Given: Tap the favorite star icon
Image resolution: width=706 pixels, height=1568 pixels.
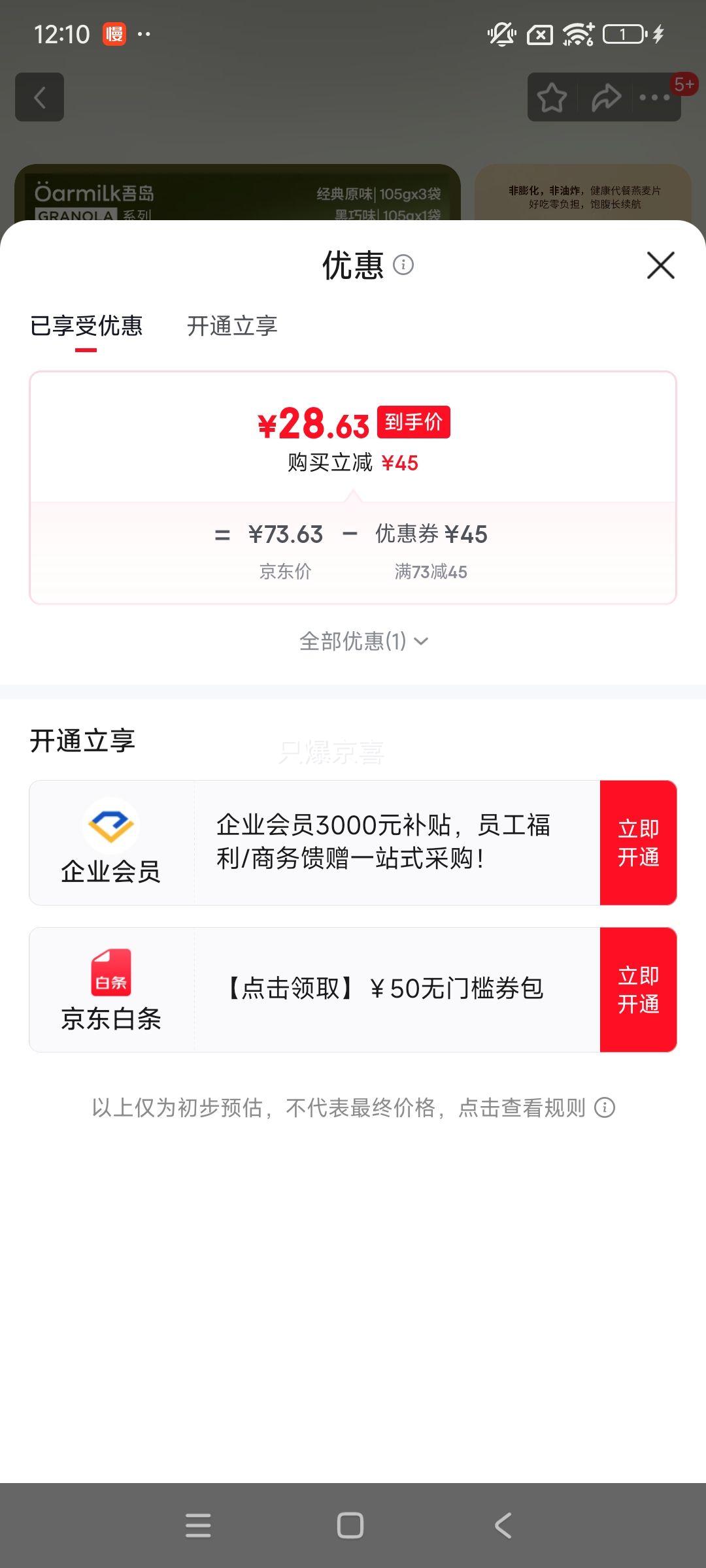Looking at the screenshot, I should (551, 97).
